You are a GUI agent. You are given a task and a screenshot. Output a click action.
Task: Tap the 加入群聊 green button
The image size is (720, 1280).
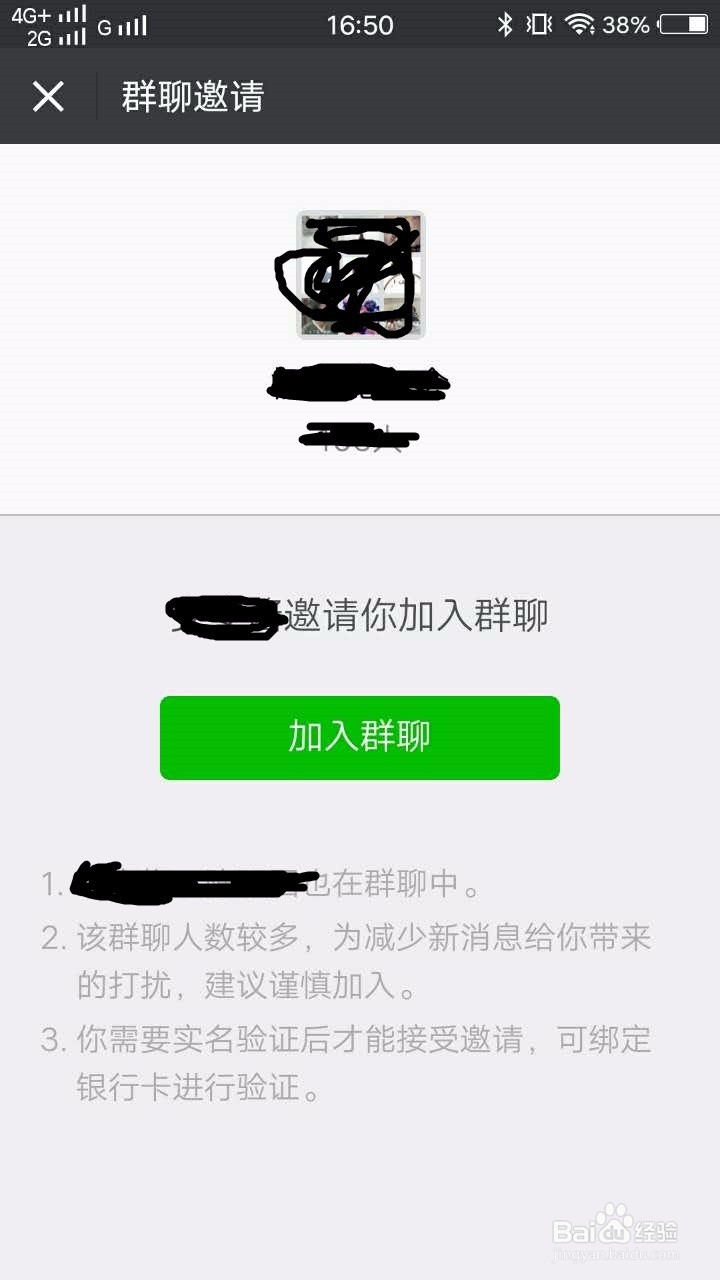360,737
